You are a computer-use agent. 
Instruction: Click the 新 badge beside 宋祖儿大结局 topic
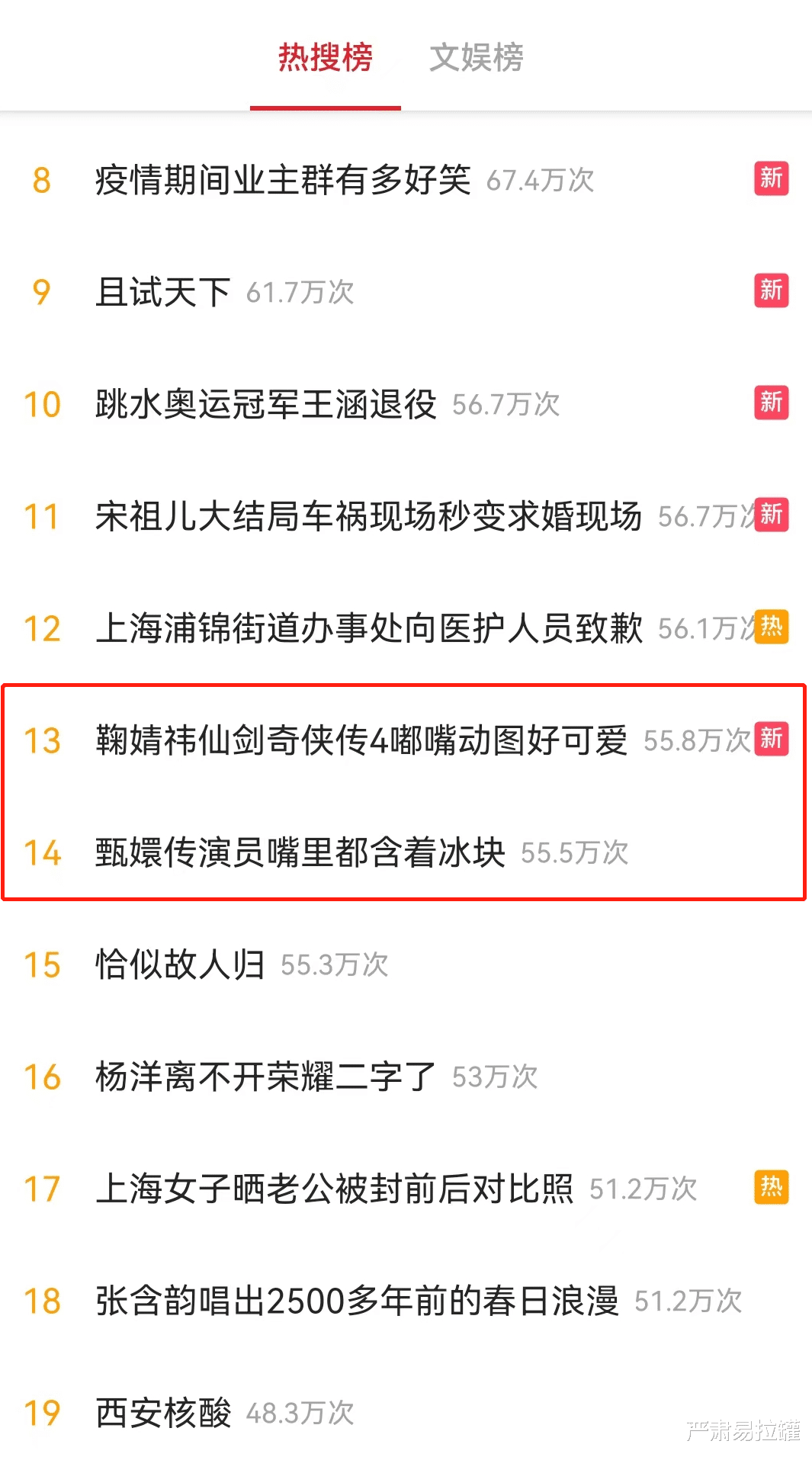tap(771, 515)
